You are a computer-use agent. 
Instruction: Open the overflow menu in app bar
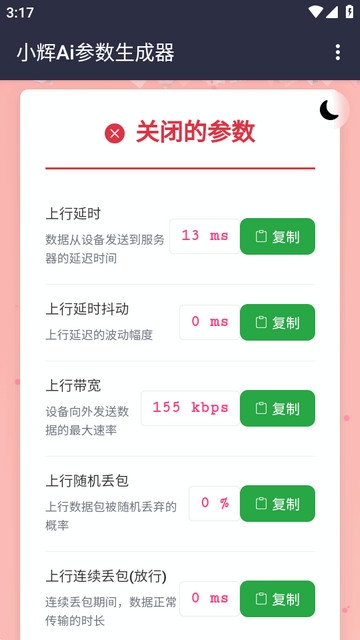pyautogui.click(x=338, y=53)
